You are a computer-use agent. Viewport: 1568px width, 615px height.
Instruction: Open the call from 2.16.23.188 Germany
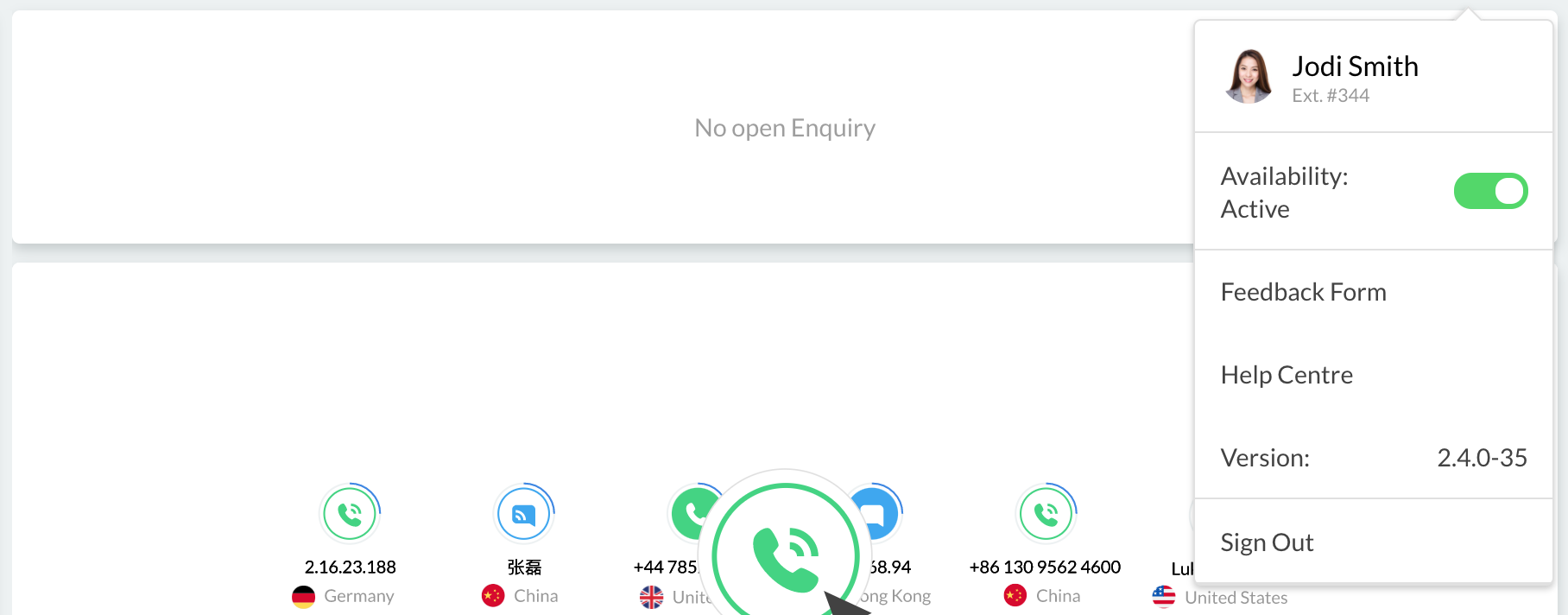[x=350, y=514]
